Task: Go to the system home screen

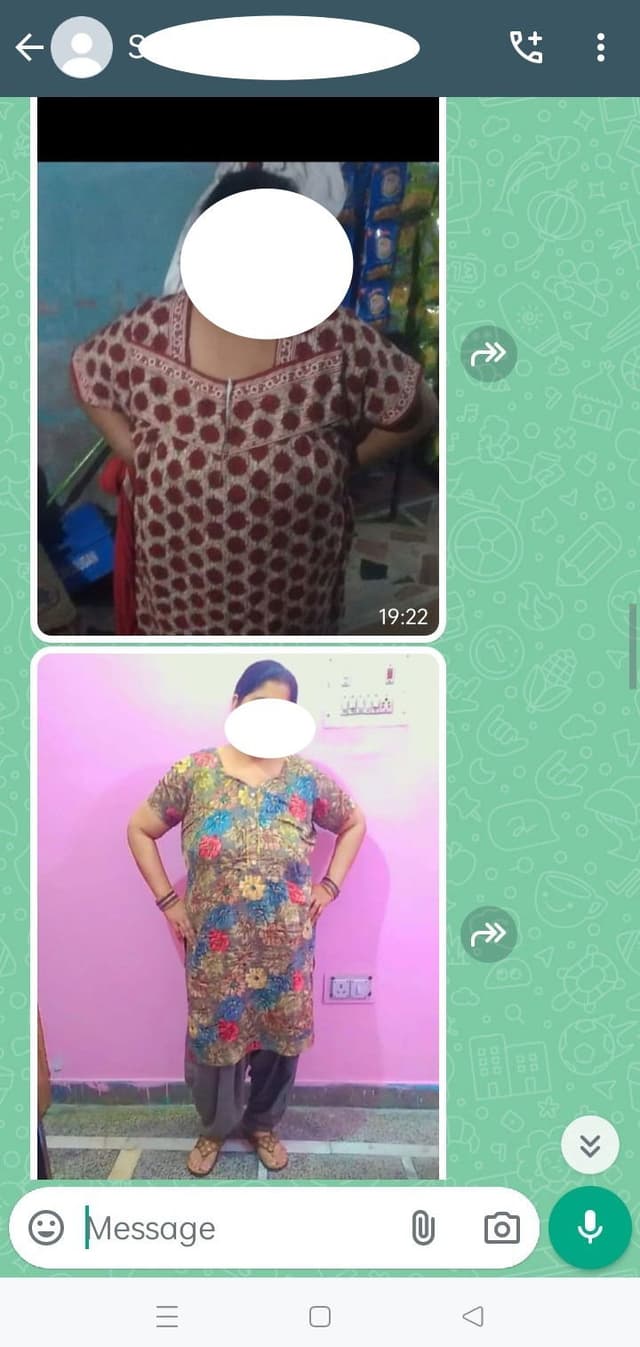Action: tap(320, 1317)
